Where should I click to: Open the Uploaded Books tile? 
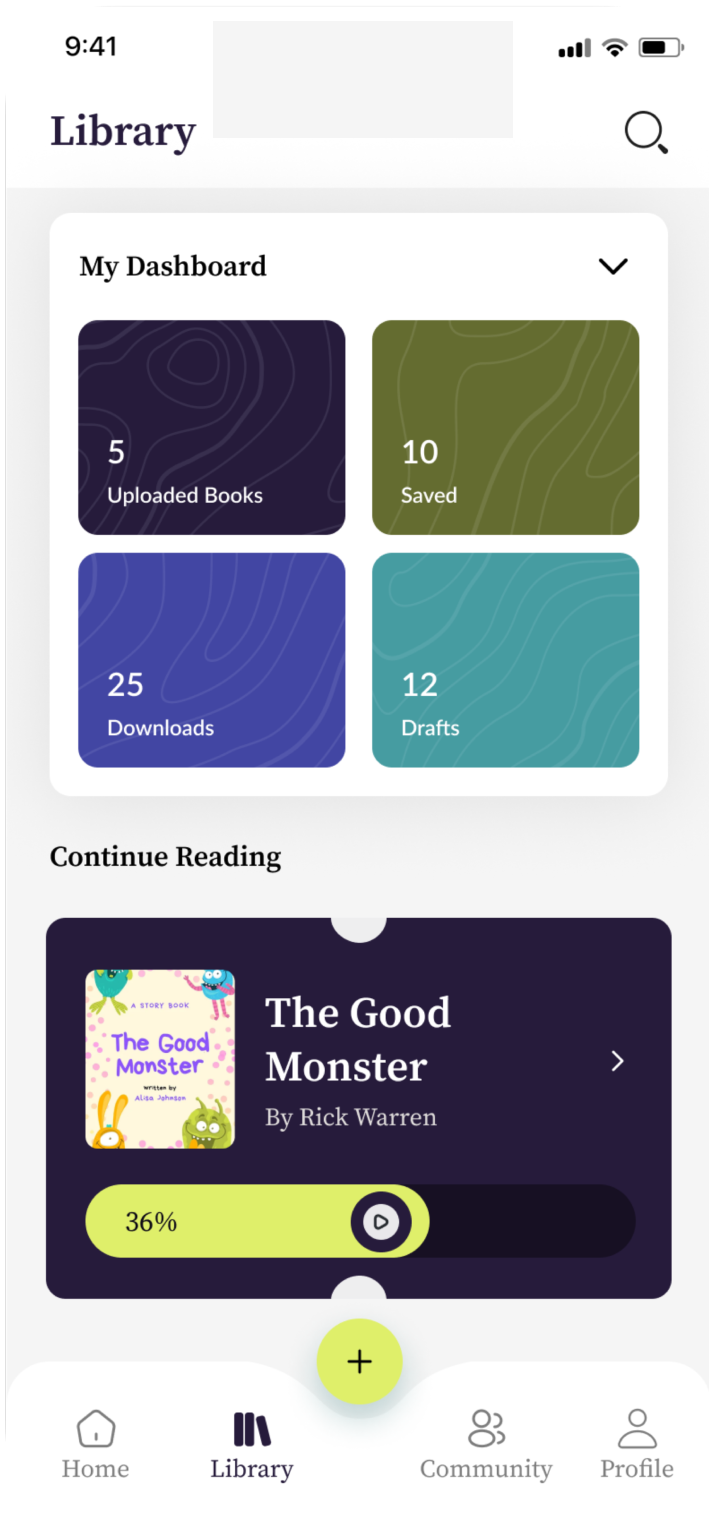click(x=211, y=427)
